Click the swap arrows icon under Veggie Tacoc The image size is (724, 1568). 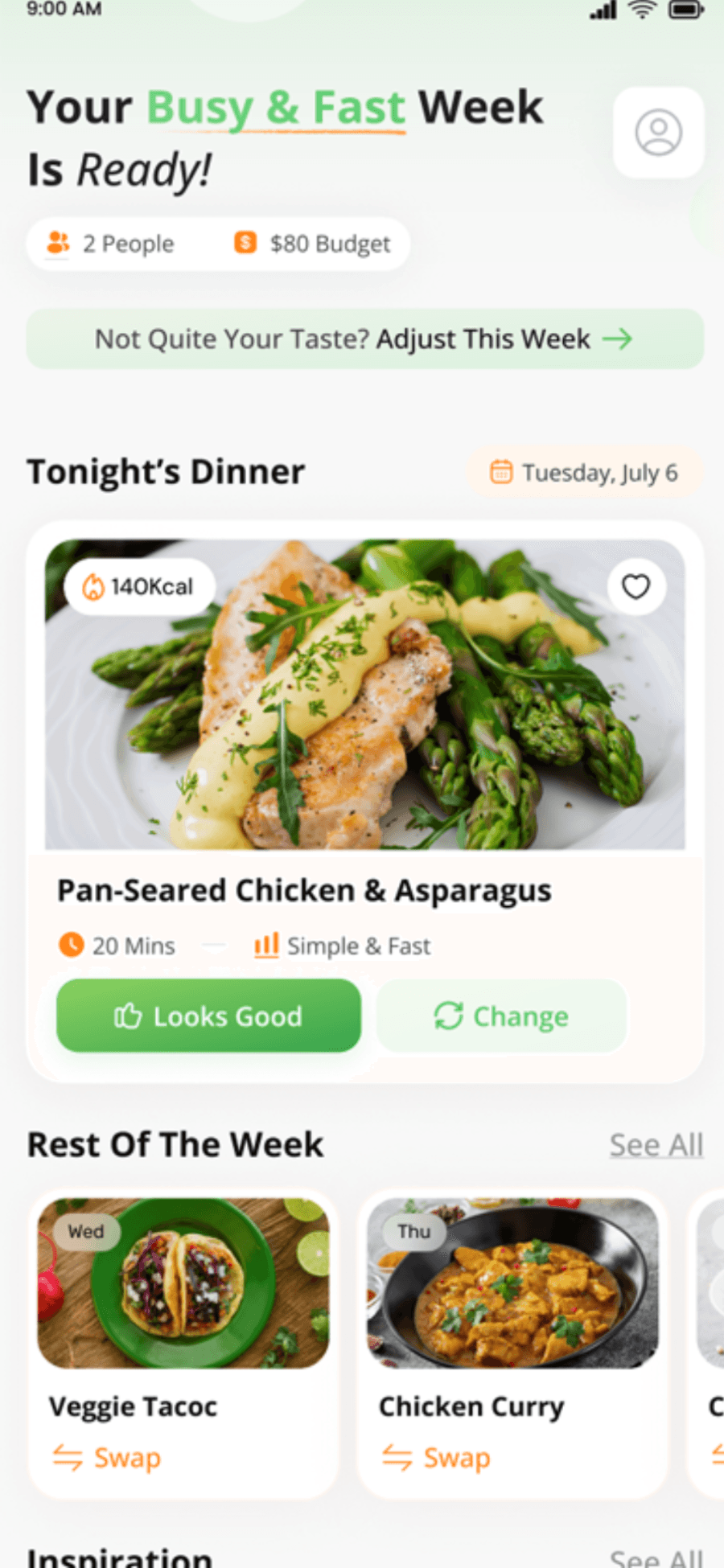[x=67, y=1458]
